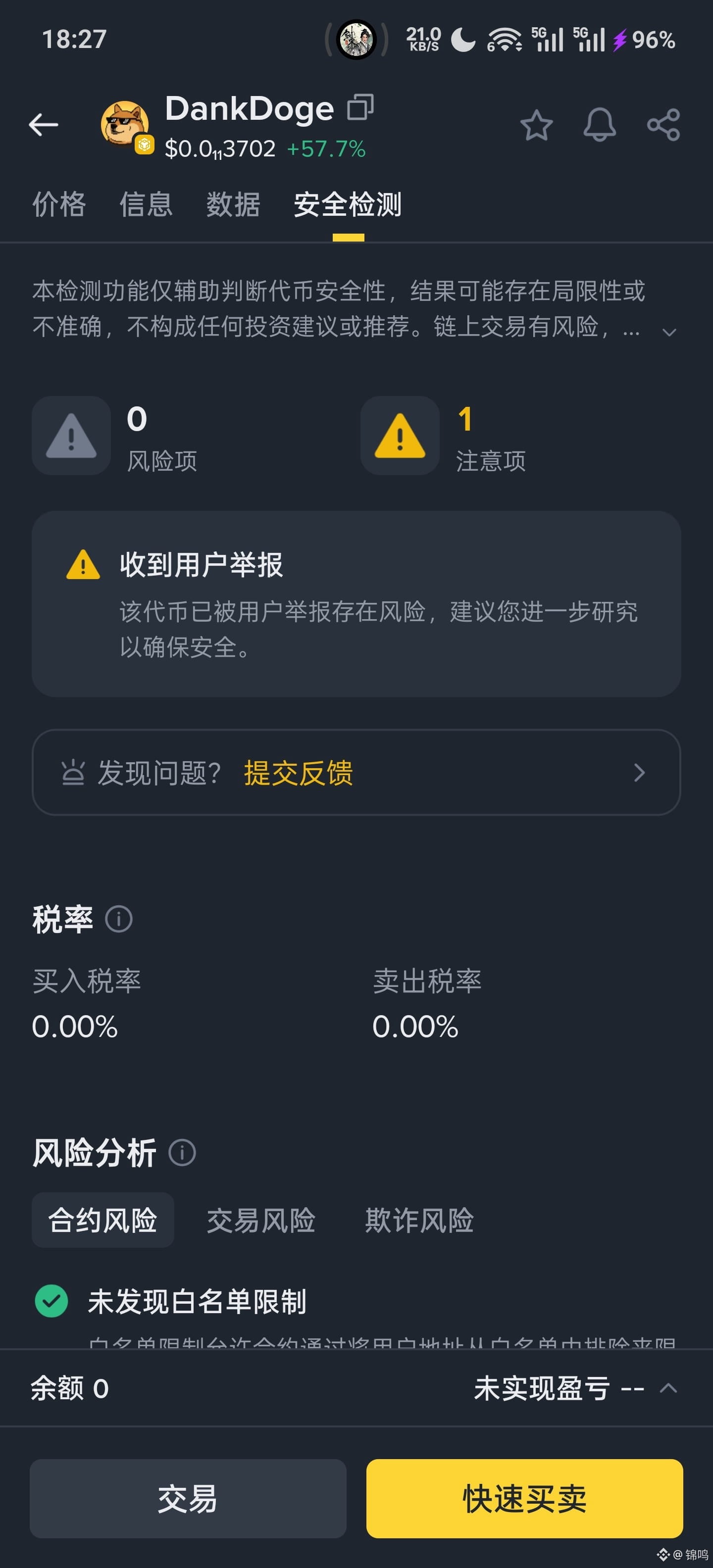Switch to 交易风险 analysis

click(261, 1220)
